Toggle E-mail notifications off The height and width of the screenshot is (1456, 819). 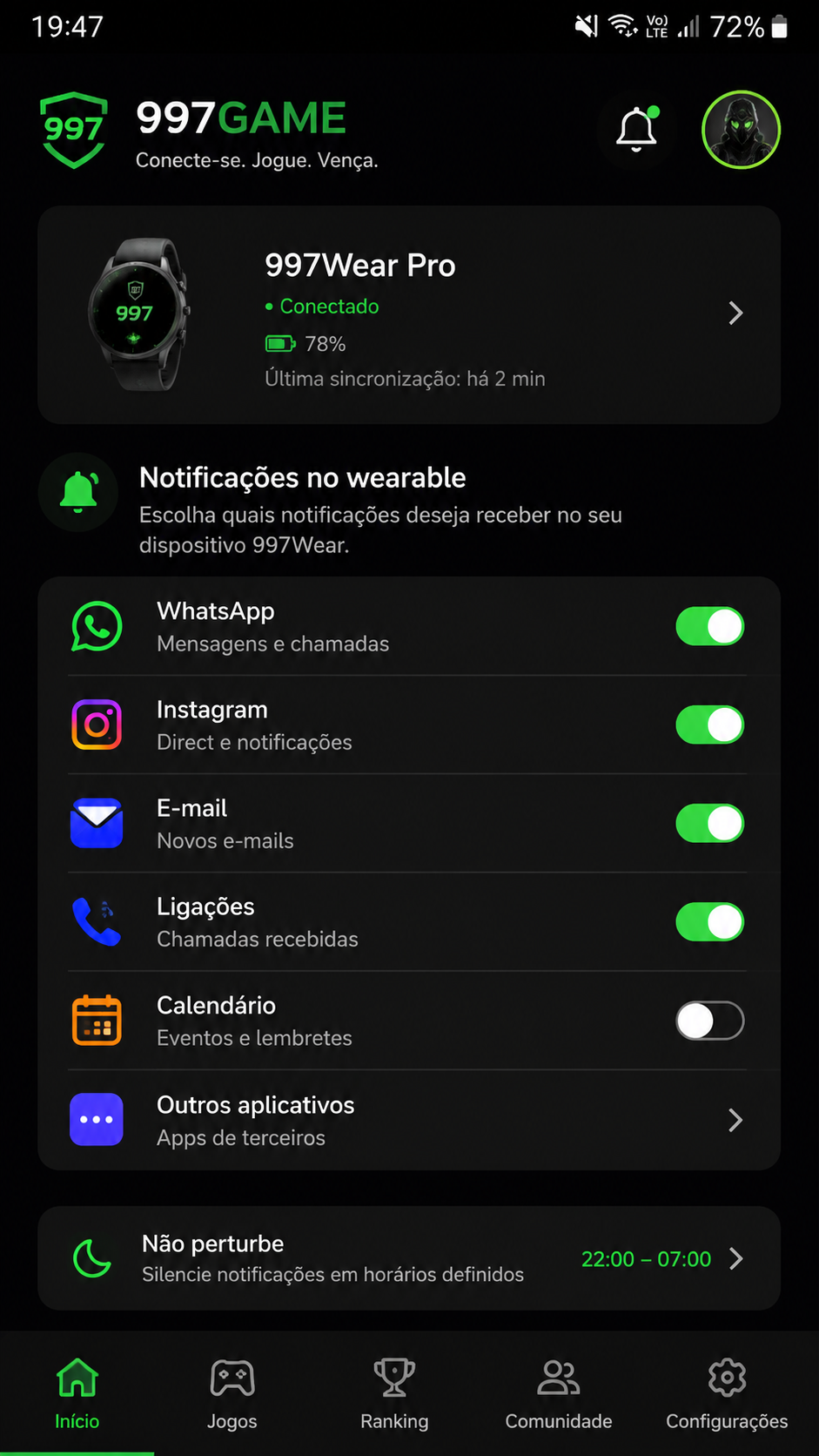710,823
